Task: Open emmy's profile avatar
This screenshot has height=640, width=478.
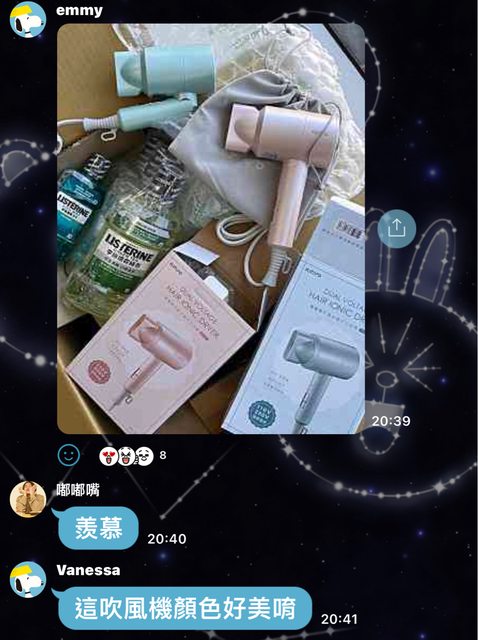Action: pos(28,20)
